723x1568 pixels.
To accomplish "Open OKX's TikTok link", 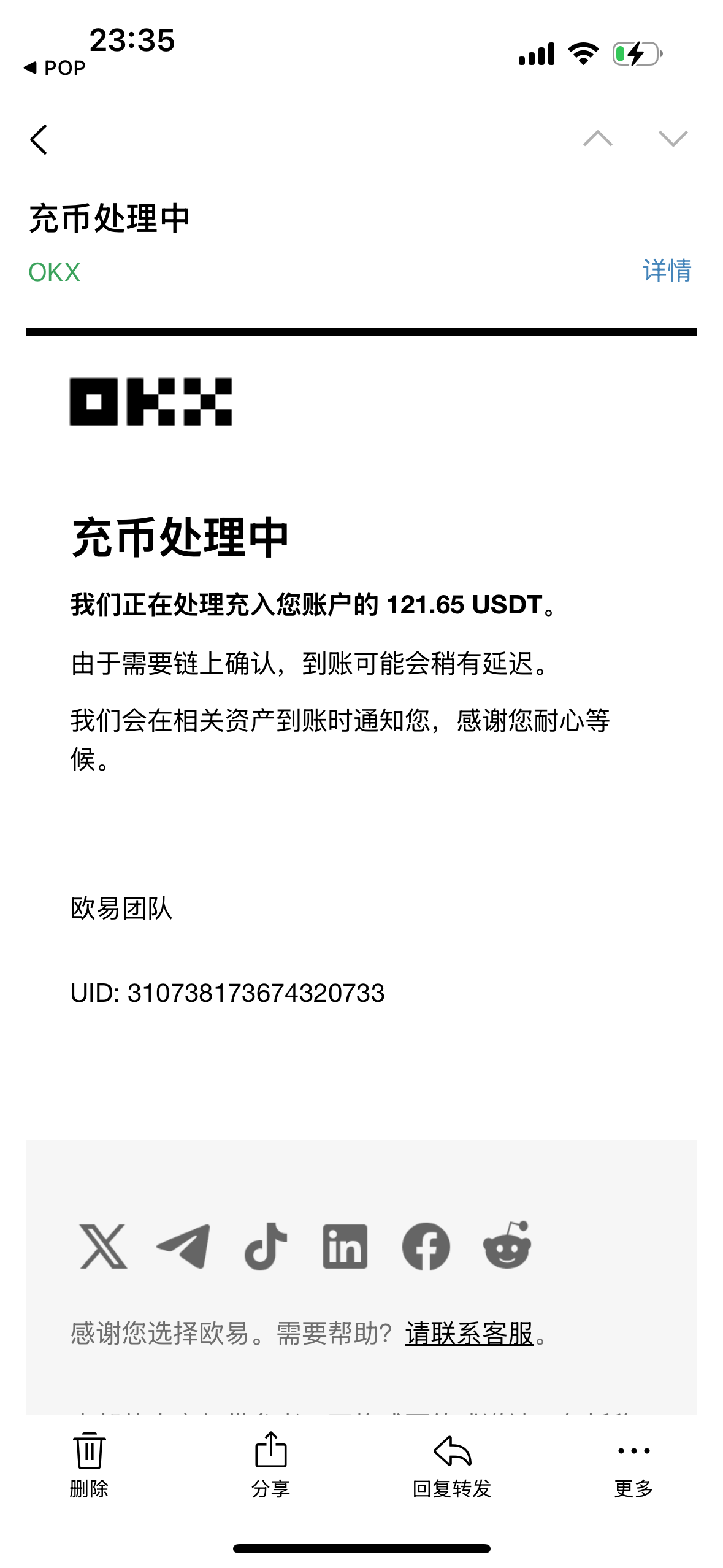I will (266, 1246).
